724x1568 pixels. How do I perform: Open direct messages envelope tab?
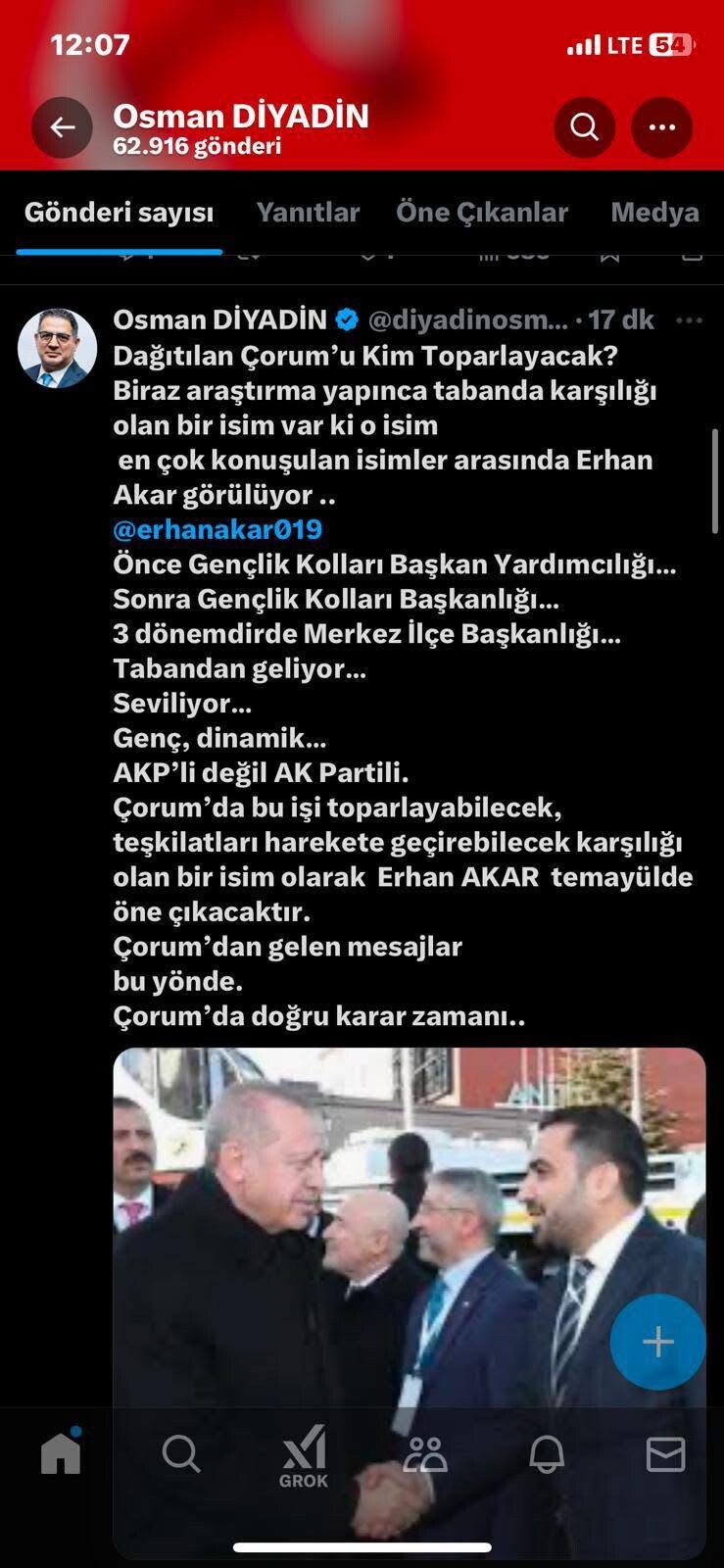[666, 1454]
